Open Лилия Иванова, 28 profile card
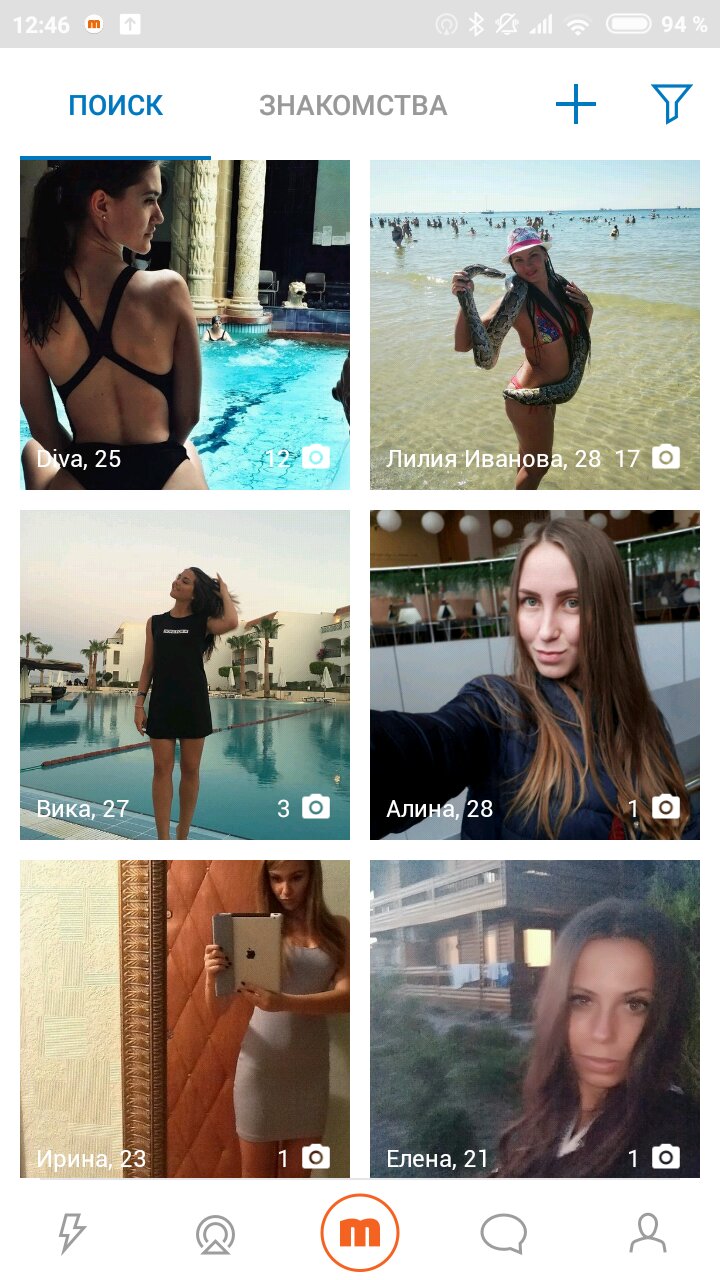Image resolution: width=720 pixels, height=1280 pixels. pyautogui.click(x=535, y=325)
